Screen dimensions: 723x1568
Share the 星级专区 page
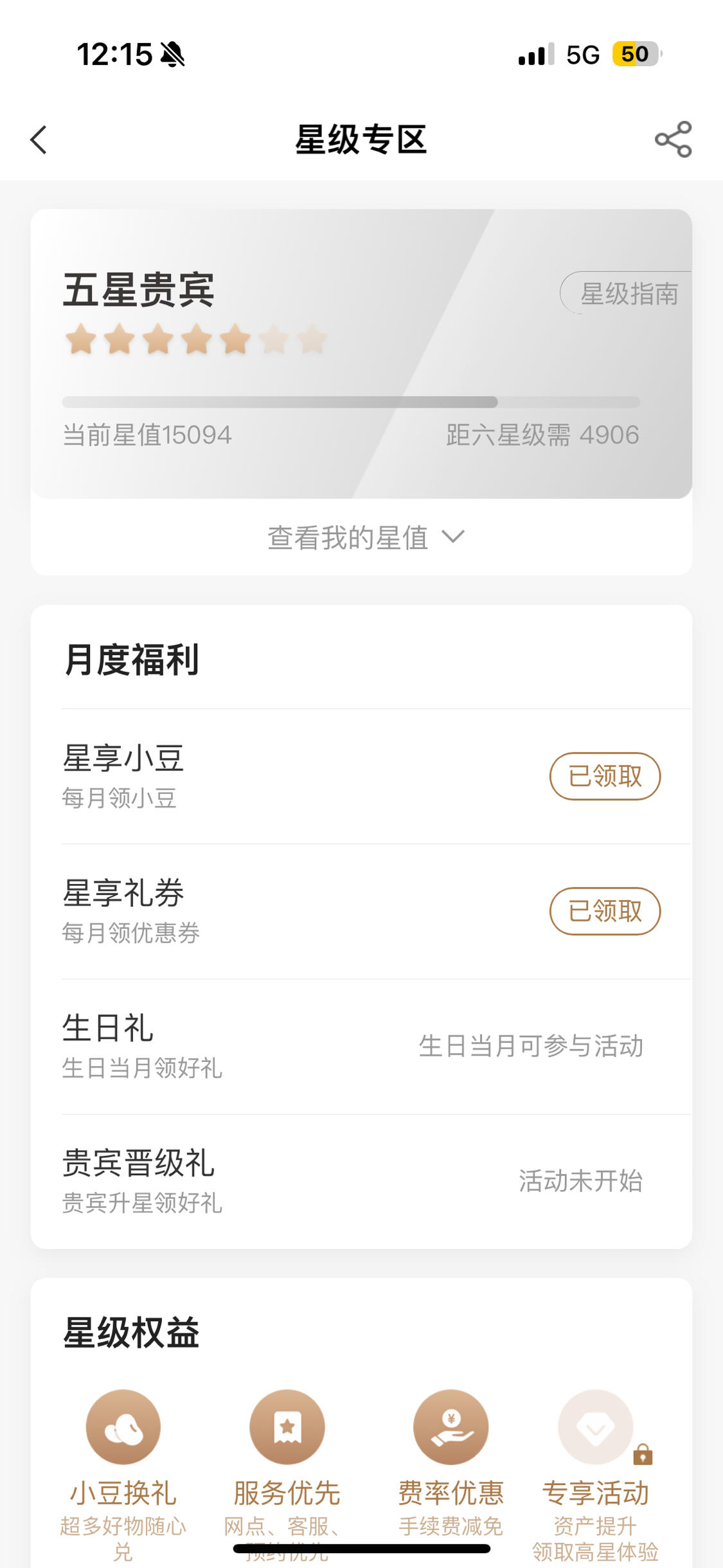(673, 140)
